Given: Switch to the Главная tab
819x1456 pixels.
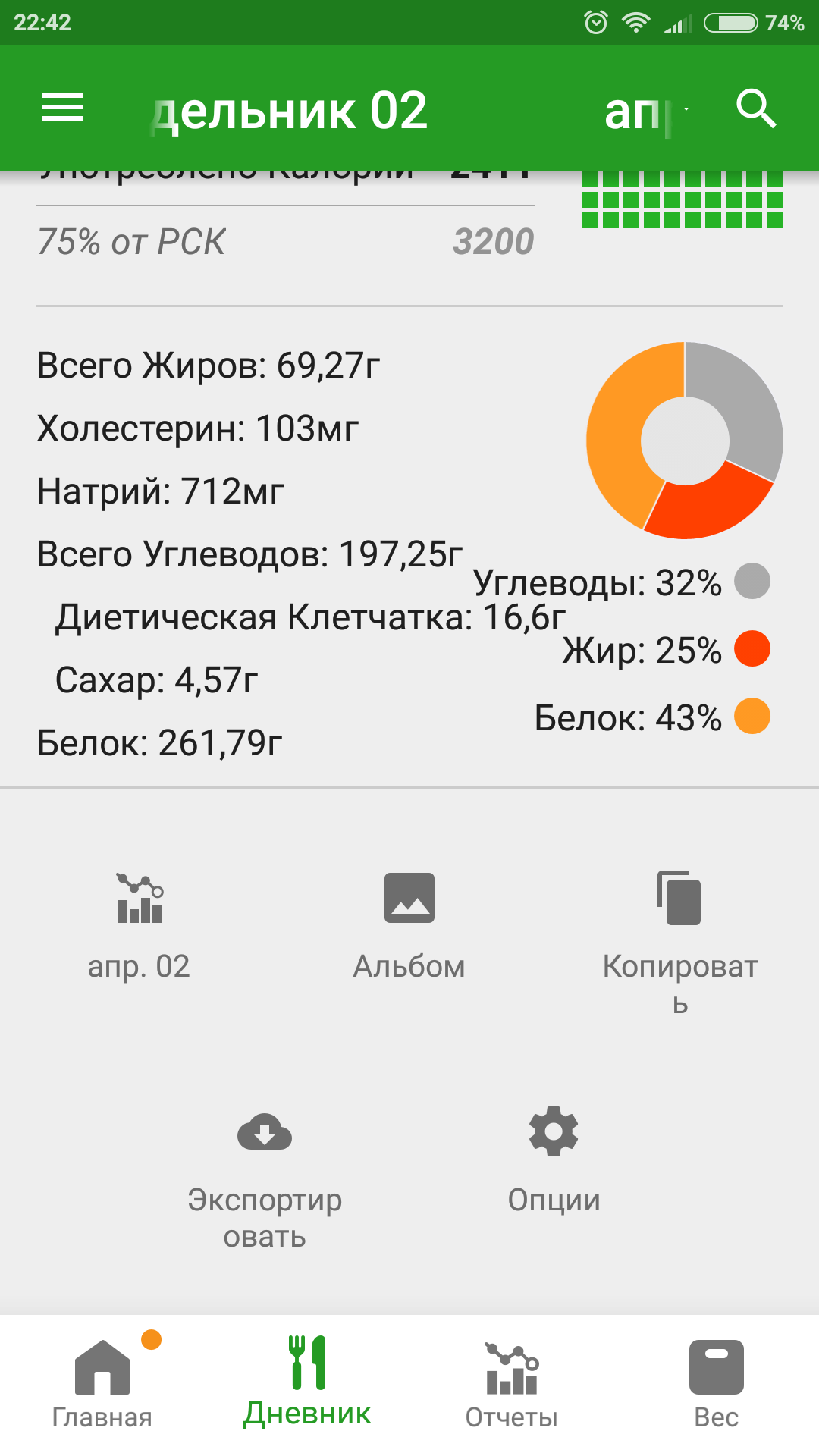Looking at the screenshot, I should pos(102,1384).
